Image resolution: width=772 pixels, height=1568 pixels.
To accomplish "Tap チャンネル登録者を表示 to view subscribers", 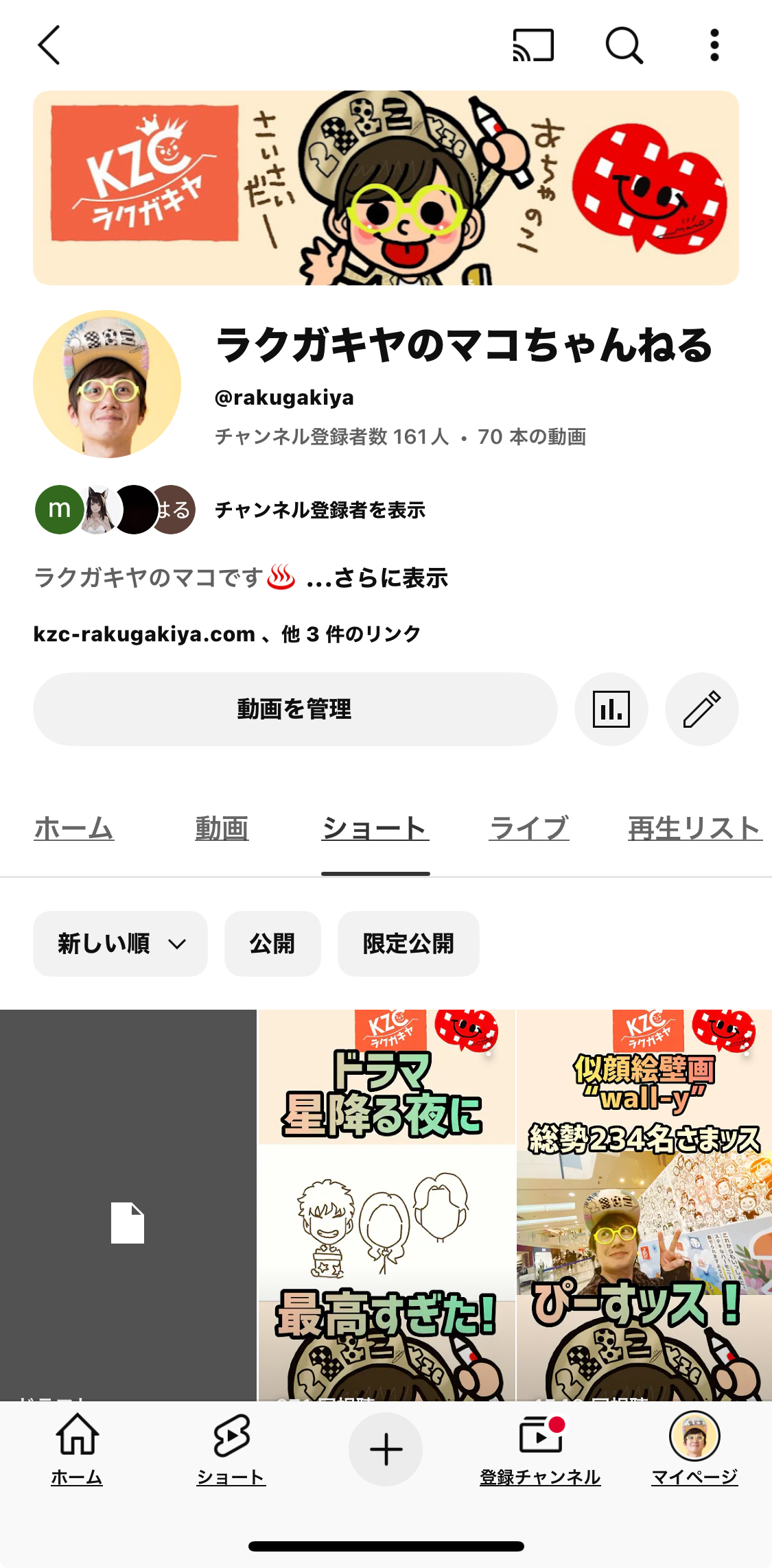I will (320, 510).
